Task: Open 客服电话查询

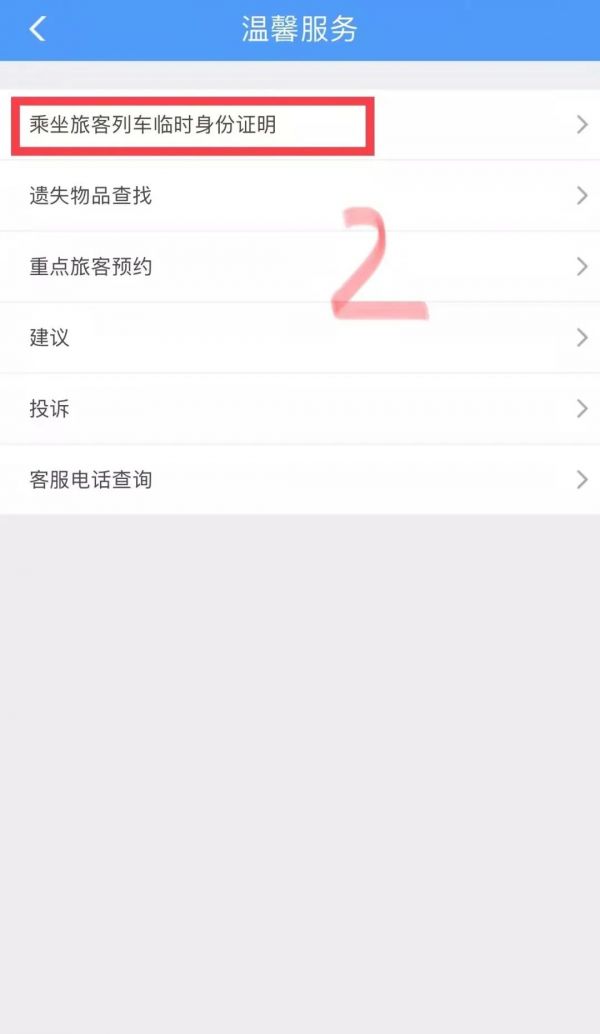Action: [300, 480]
